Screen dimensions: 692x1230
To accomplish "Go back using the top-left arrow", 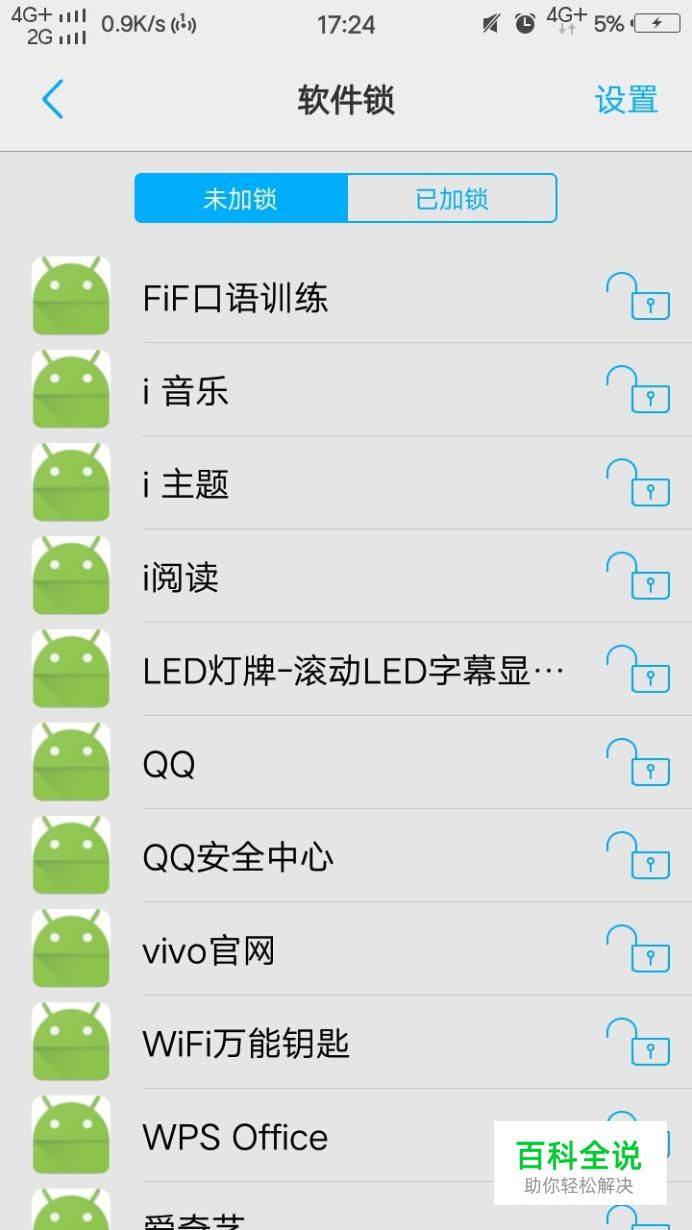I will [53, 100].
